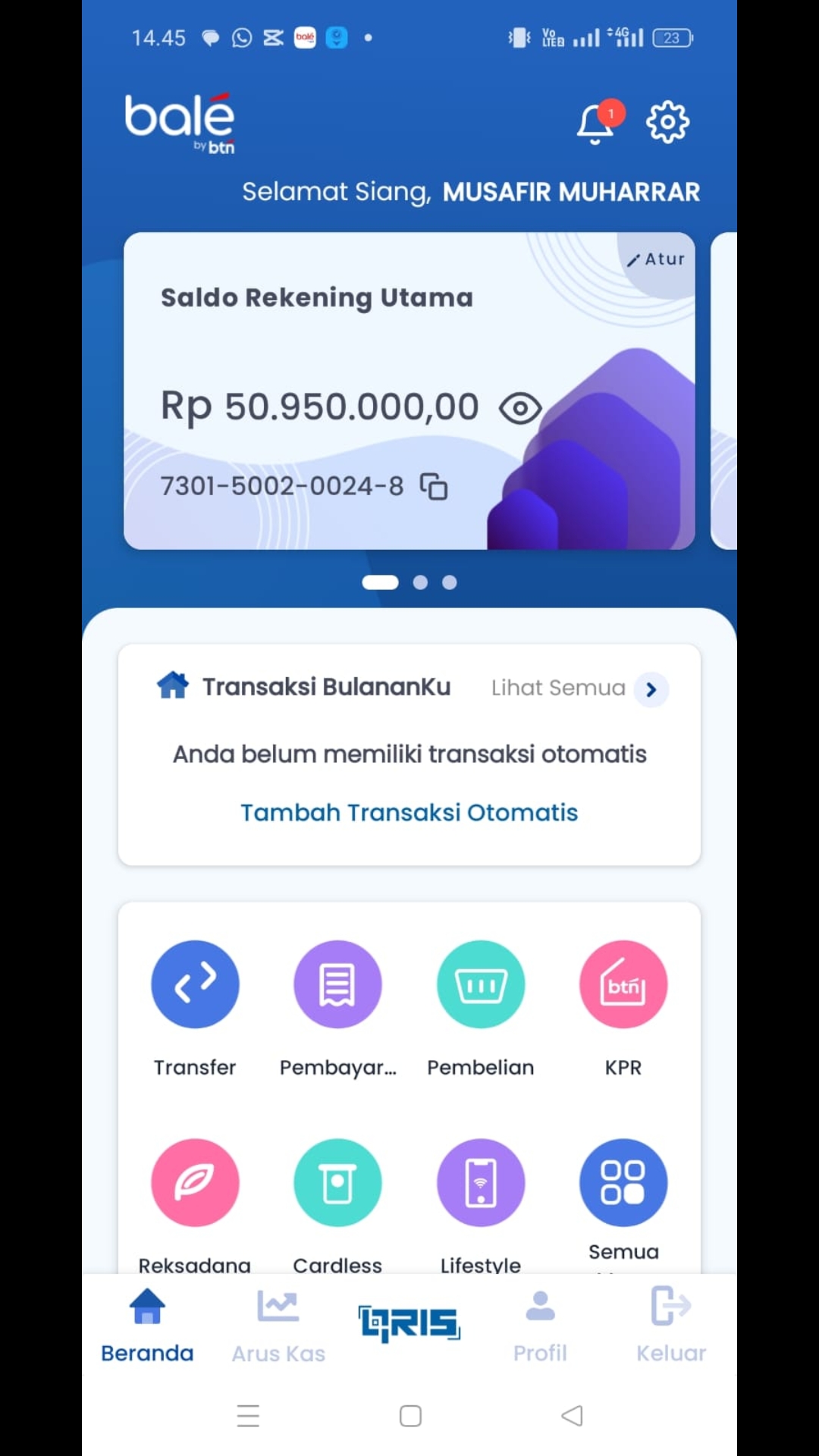
Task: Open the KPR menu
Action: point(623,984)
